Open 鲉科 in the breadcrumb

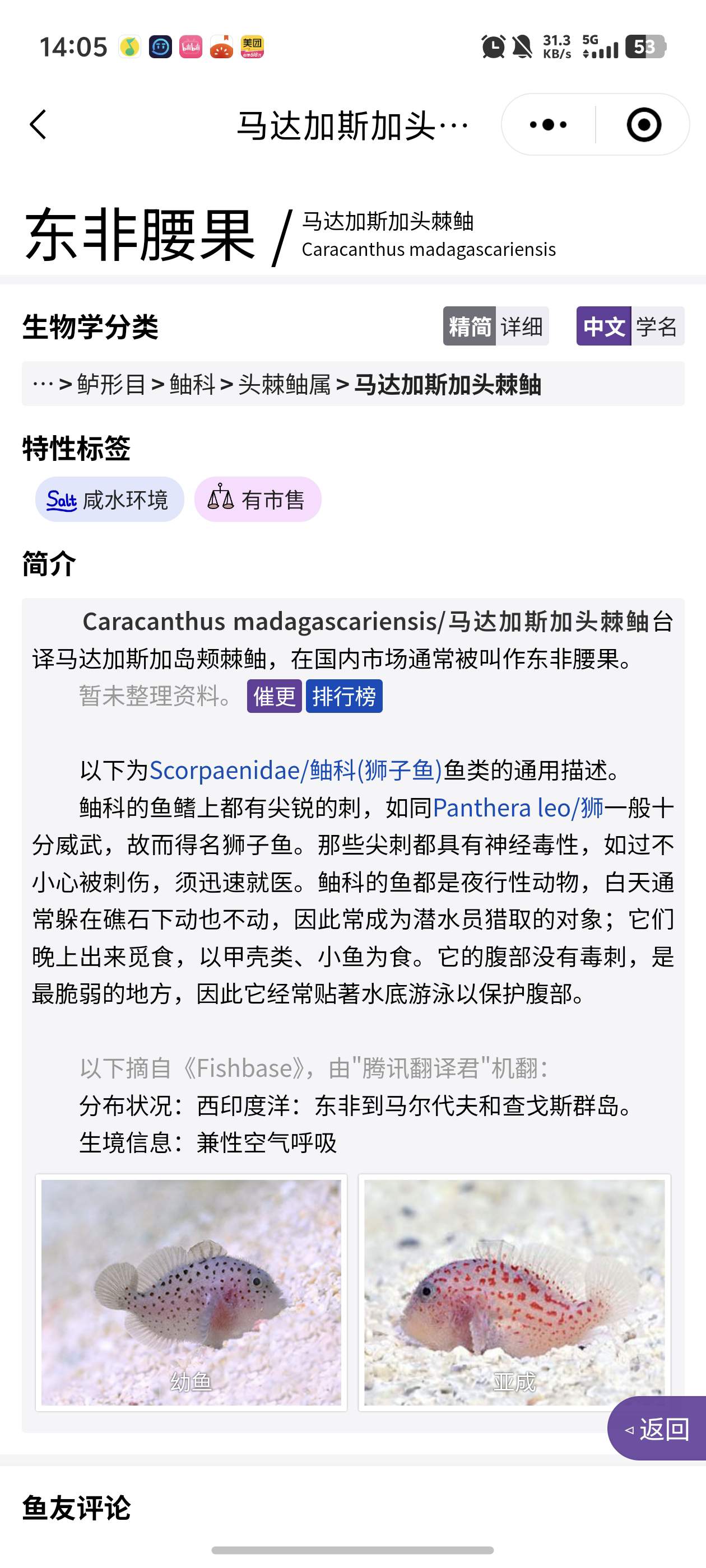point(193,385)
